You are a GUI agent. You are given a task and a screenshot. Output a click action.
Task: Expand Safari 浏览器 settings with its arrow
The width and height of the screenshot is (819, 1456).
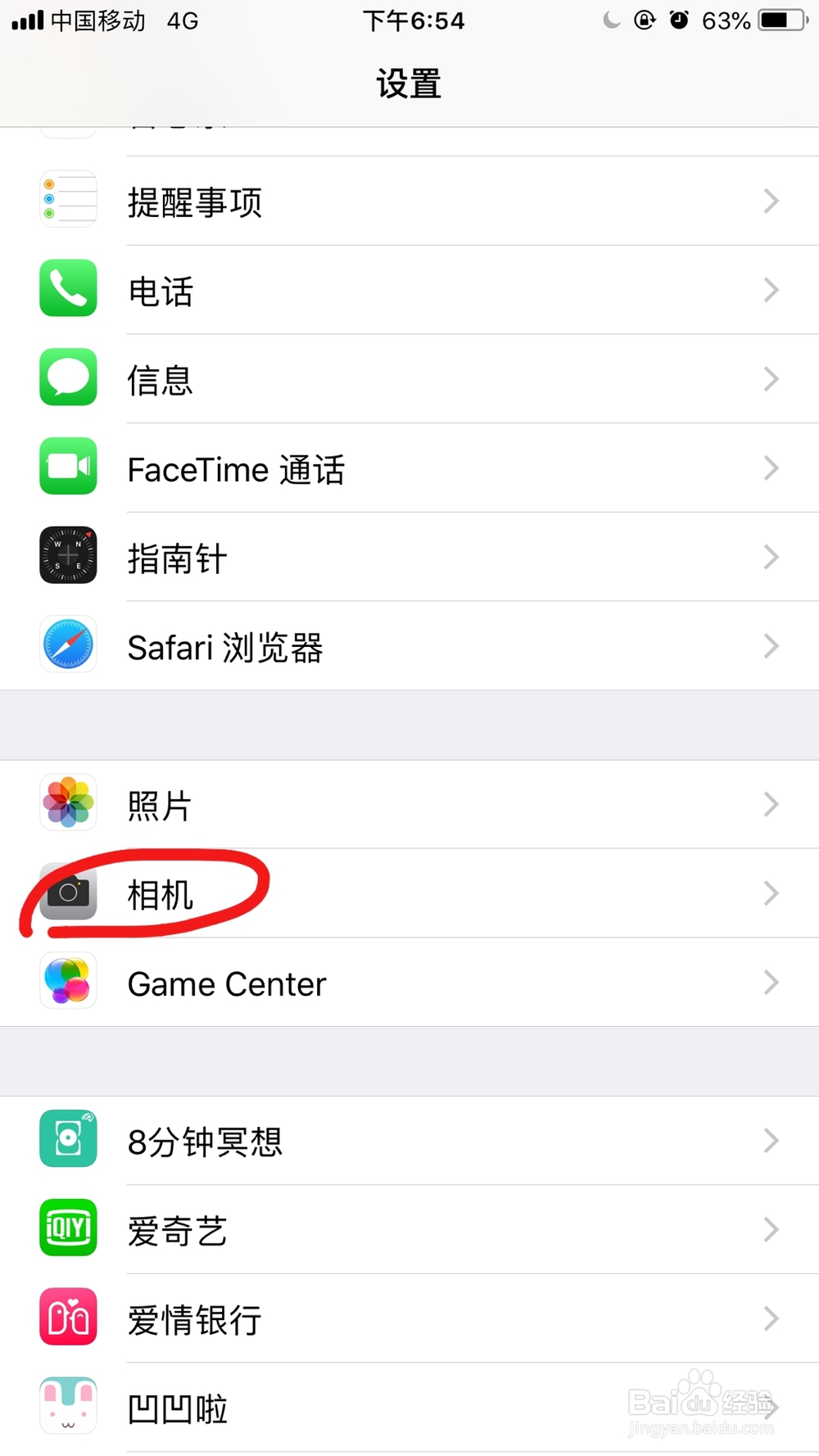click(x=770, y=646)
